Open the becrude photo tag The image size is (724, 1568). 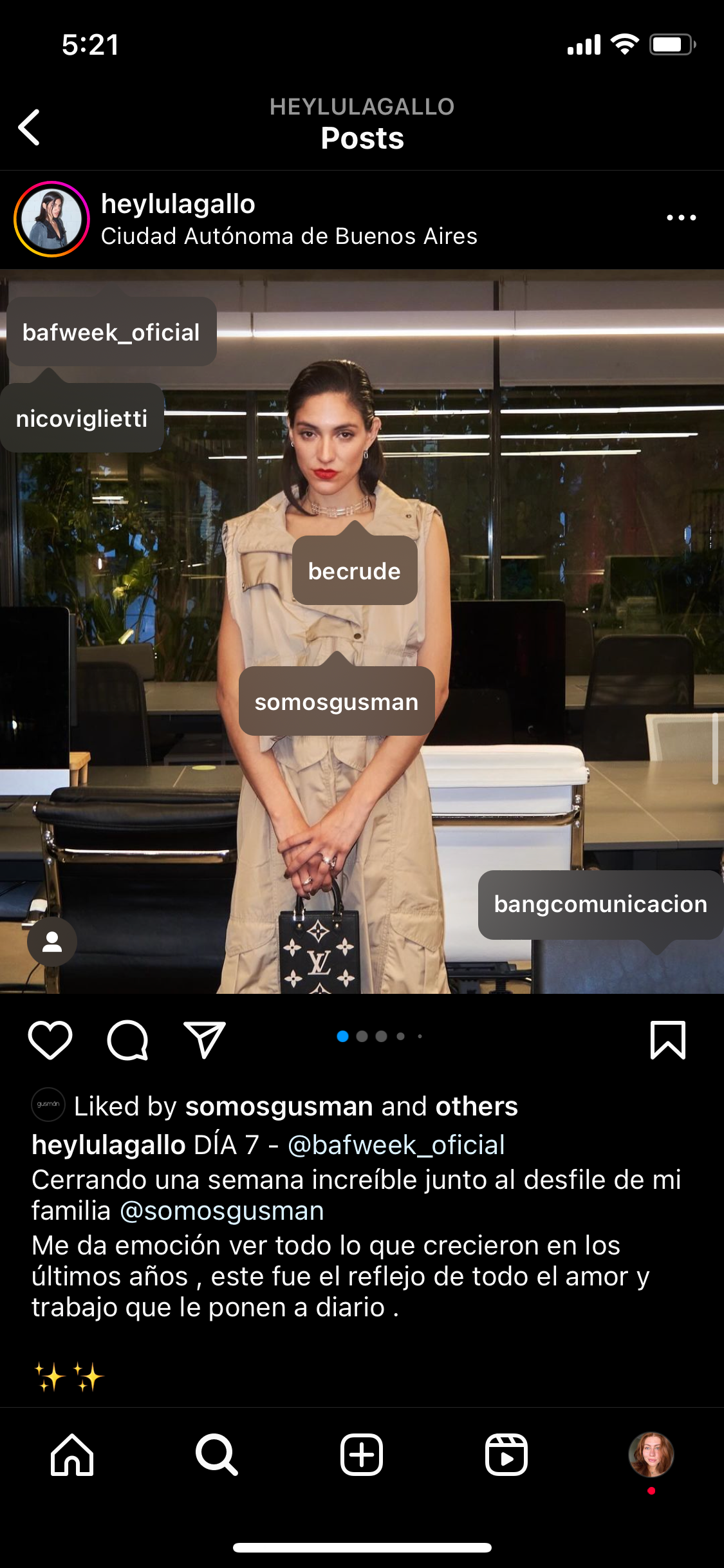click(x=355, y=570)
